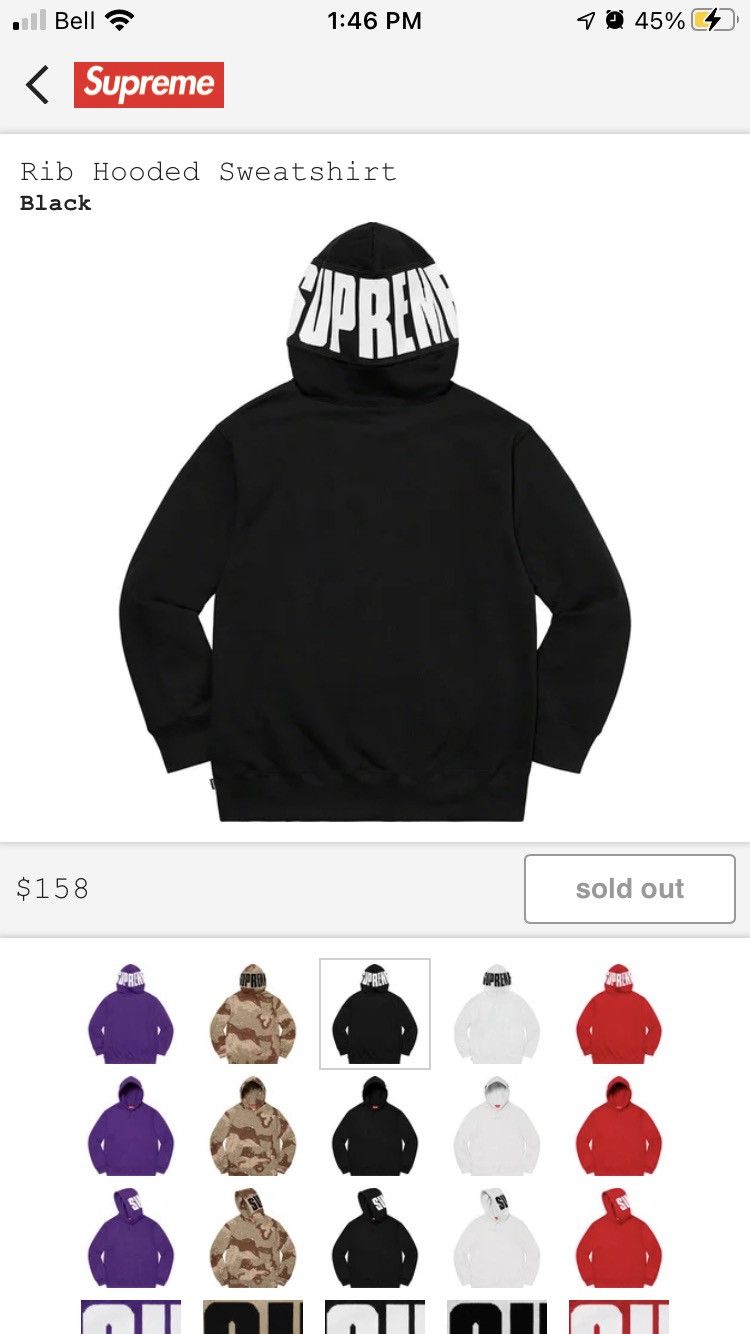Open the camo hoodie side view thumbnail
Screen dimensions: 750x1334
pyautogui.click(x=253, y=1238)
